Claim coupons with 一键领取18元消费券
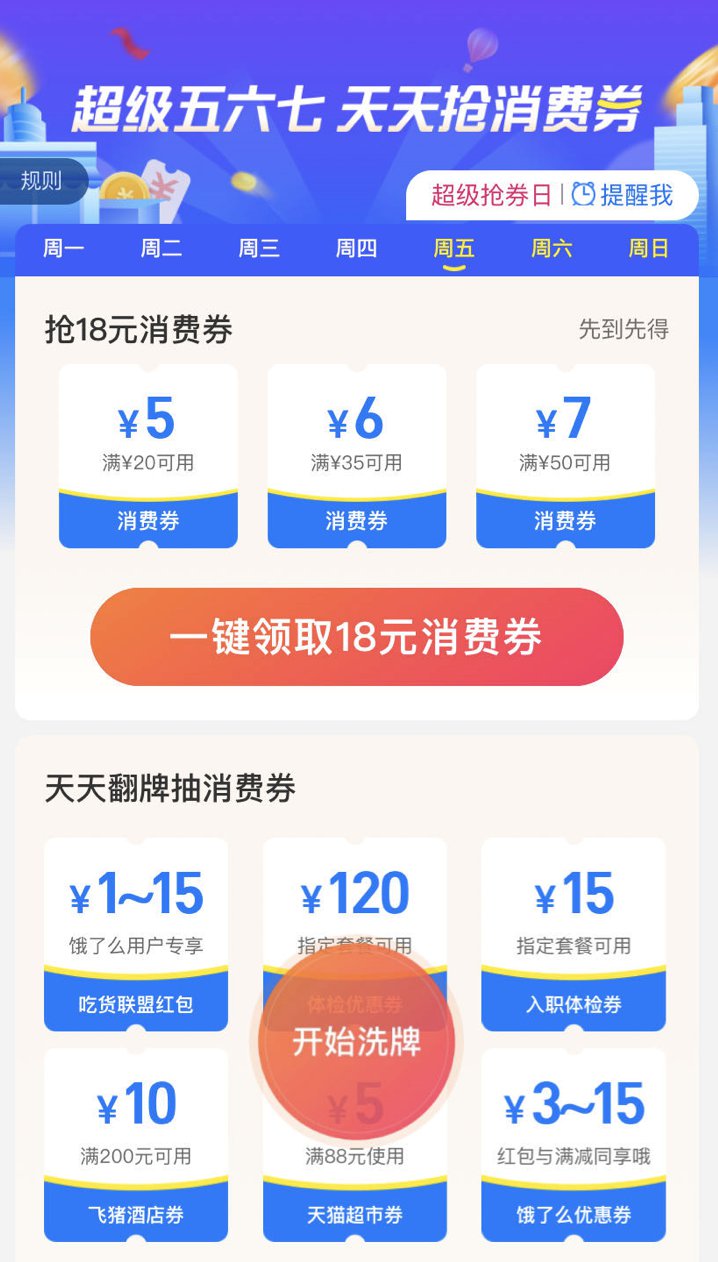This screenshot has height=1262, width=718. (357, 637)
